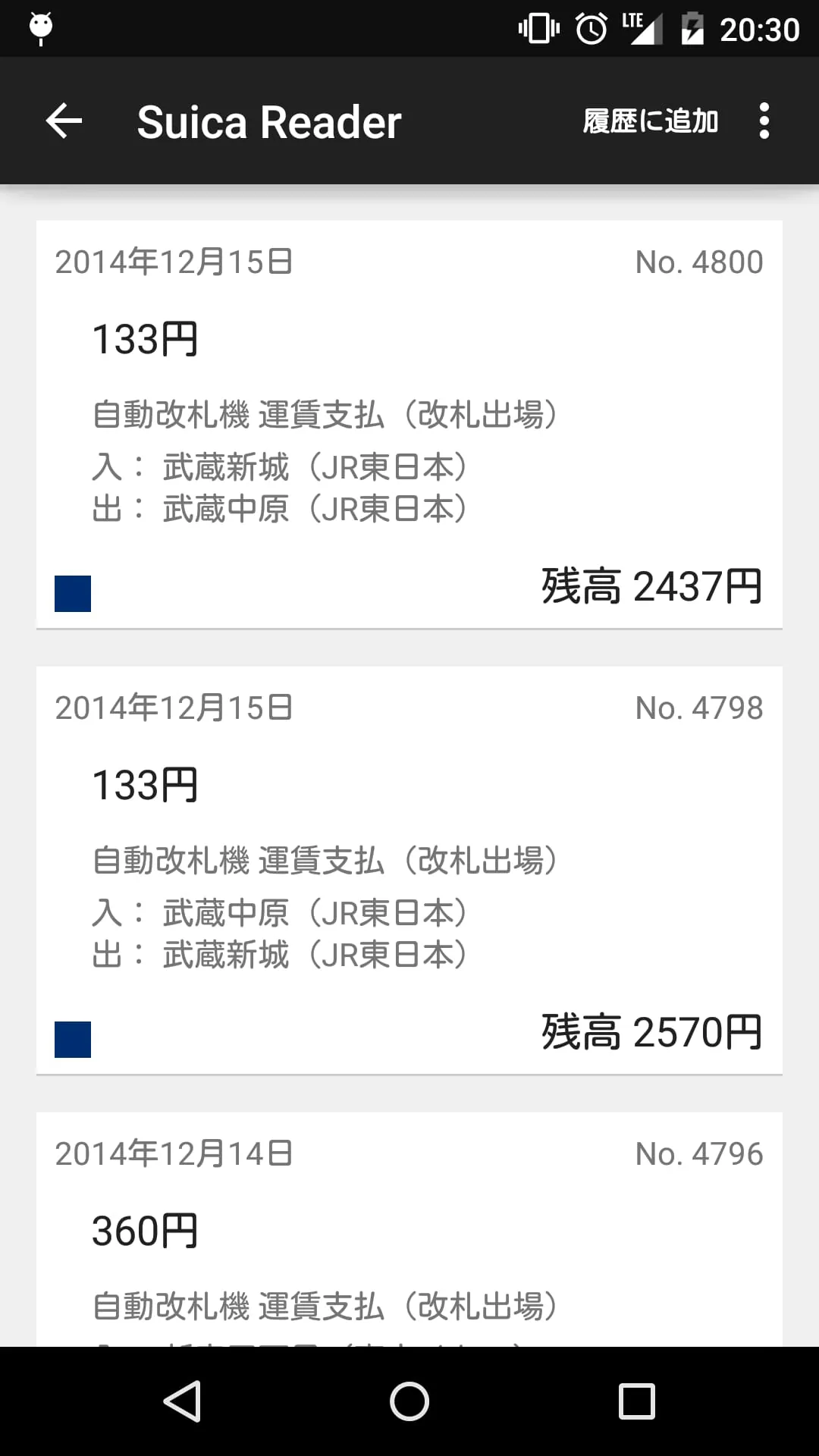819x1456 pixels.
Task: Tap the blue card-type square on entry No. 4798
Action: click(x=72, y=1040)
